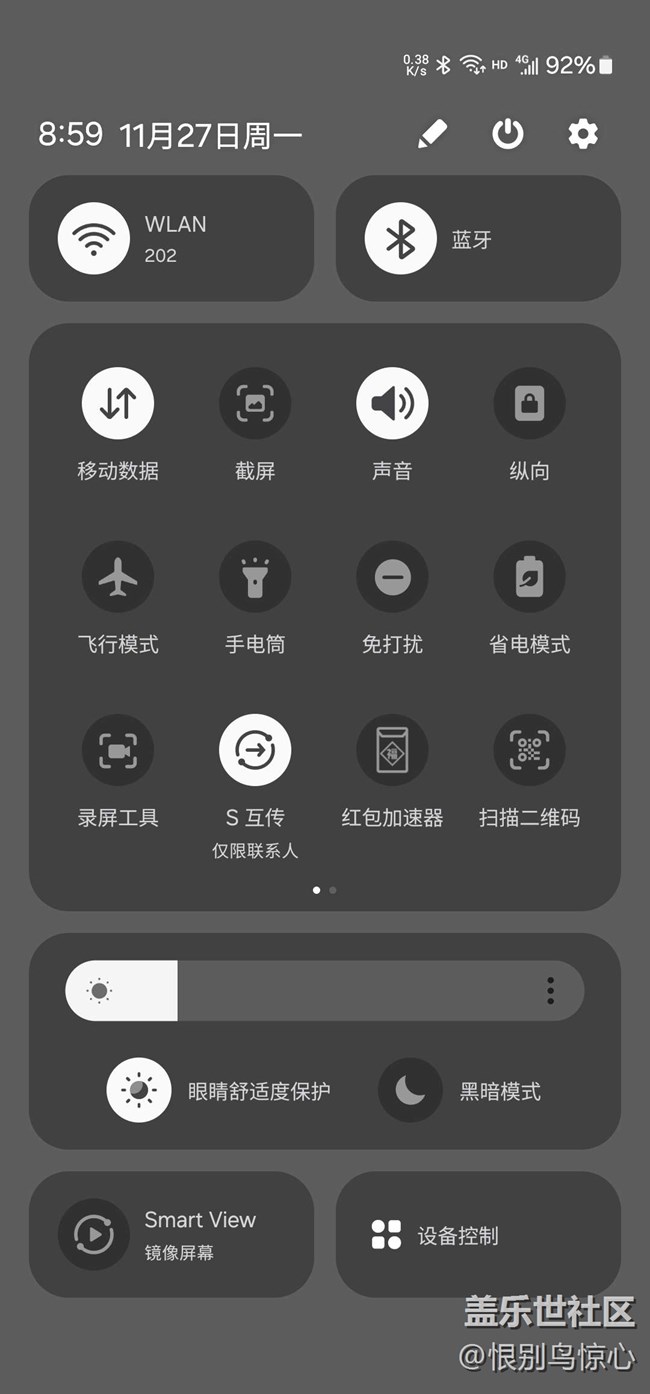The height and width of the screenshot is (1394, 650).
Task: Turn on 省电模式 power saving
Action: [529, 577]
